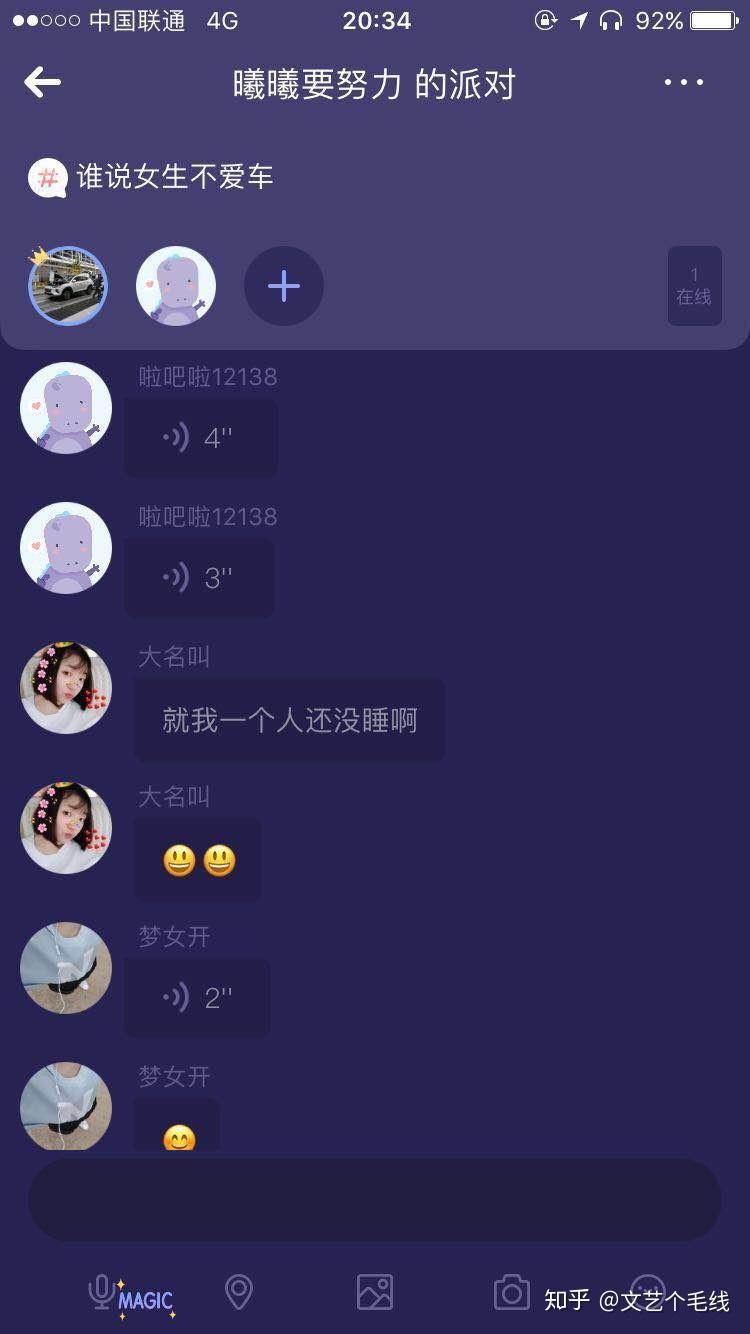Open the camera to take a photo

tap(511, 1293)
